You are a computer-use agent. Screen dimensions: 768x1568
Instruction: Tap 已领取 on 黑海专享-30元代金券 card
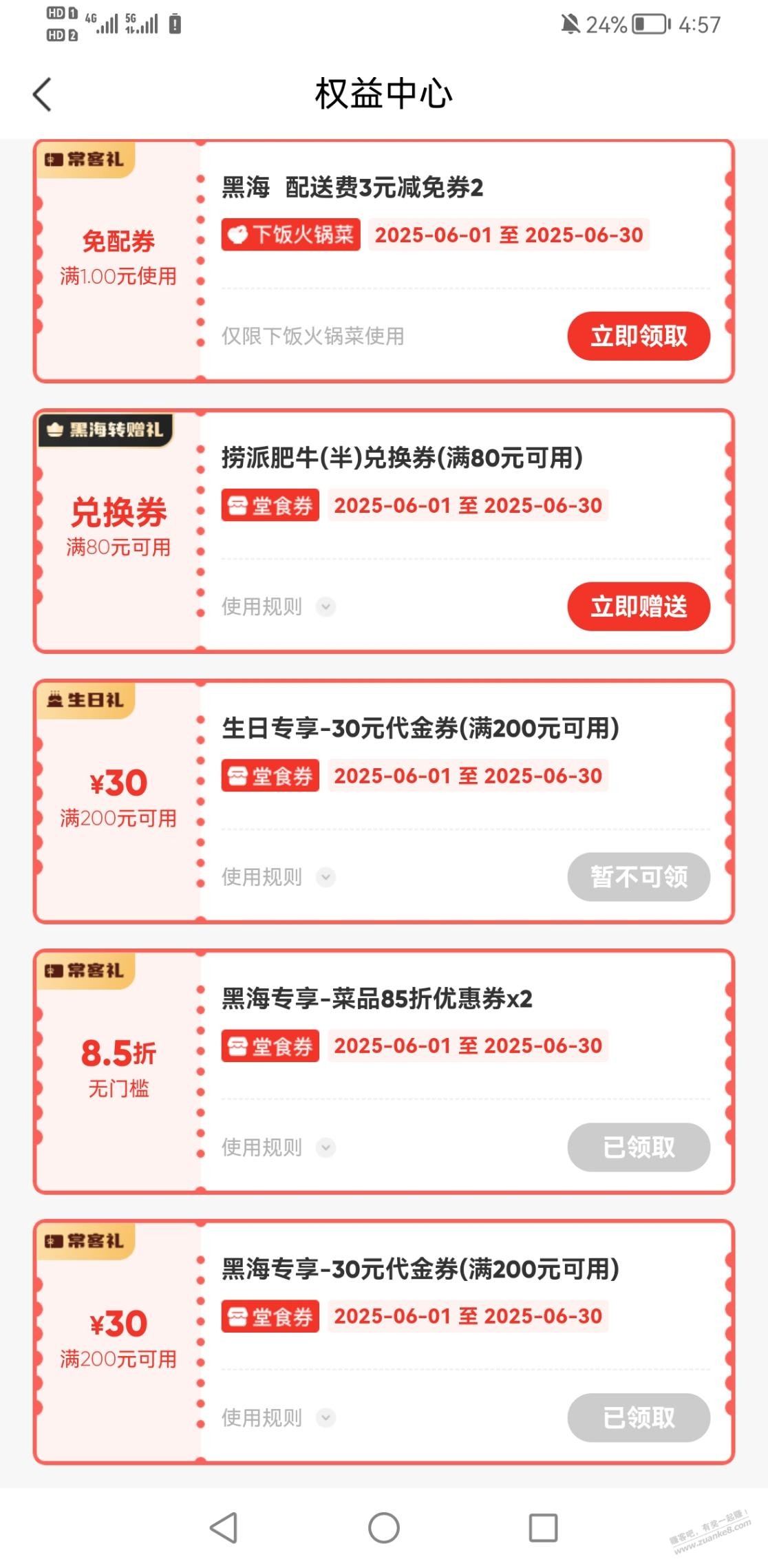point(638,1417)
